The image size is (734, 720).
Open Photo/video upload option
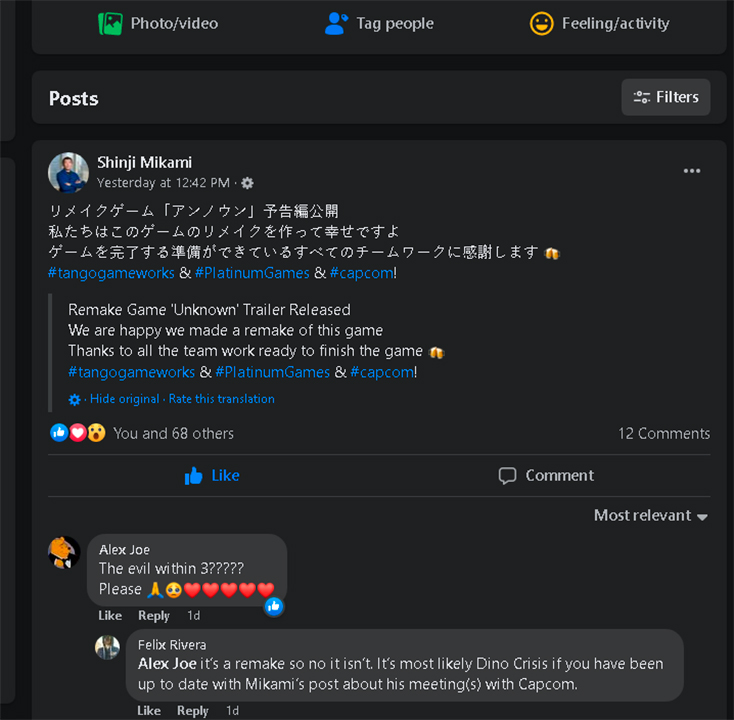(x=158, y=23)
